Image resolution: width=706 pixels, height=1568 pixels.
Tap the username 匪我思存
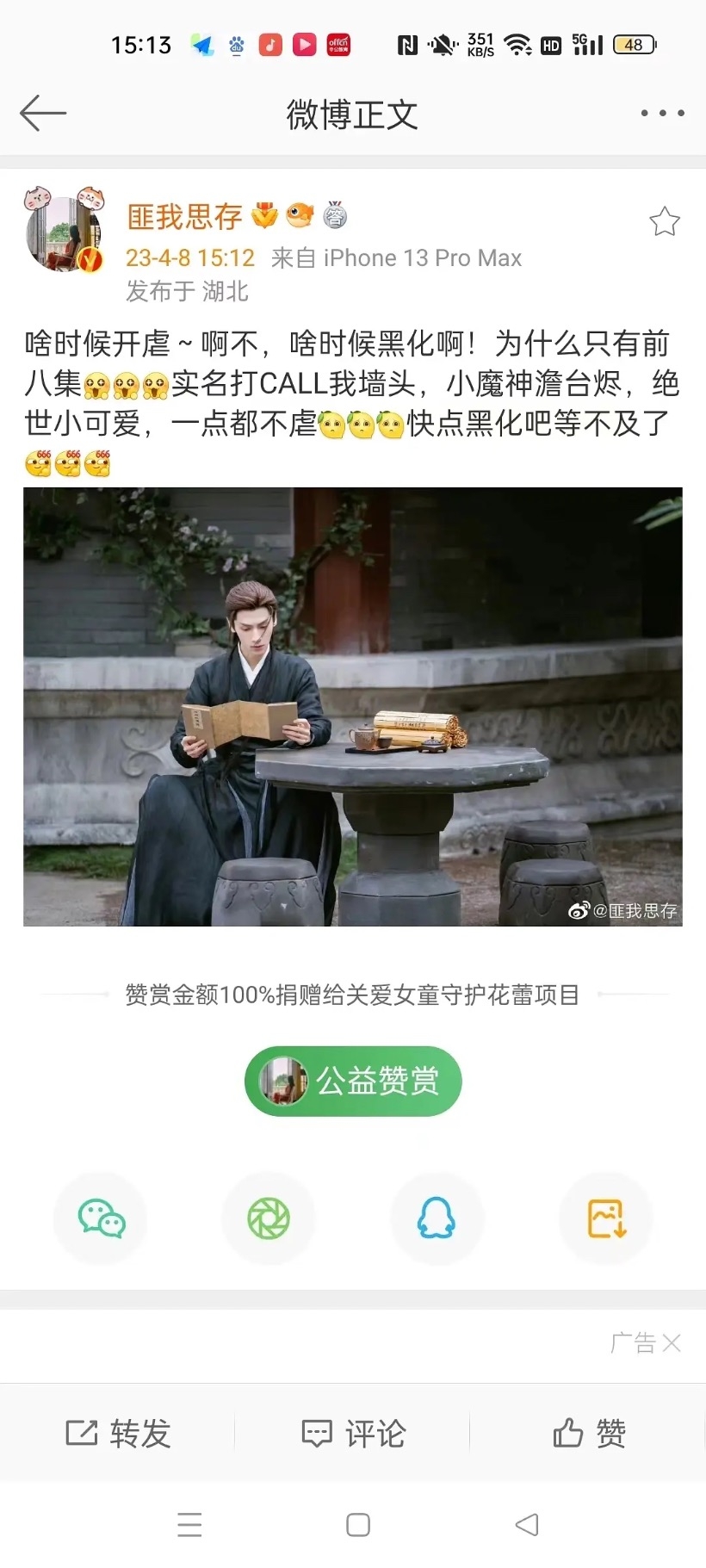(184, 217)
